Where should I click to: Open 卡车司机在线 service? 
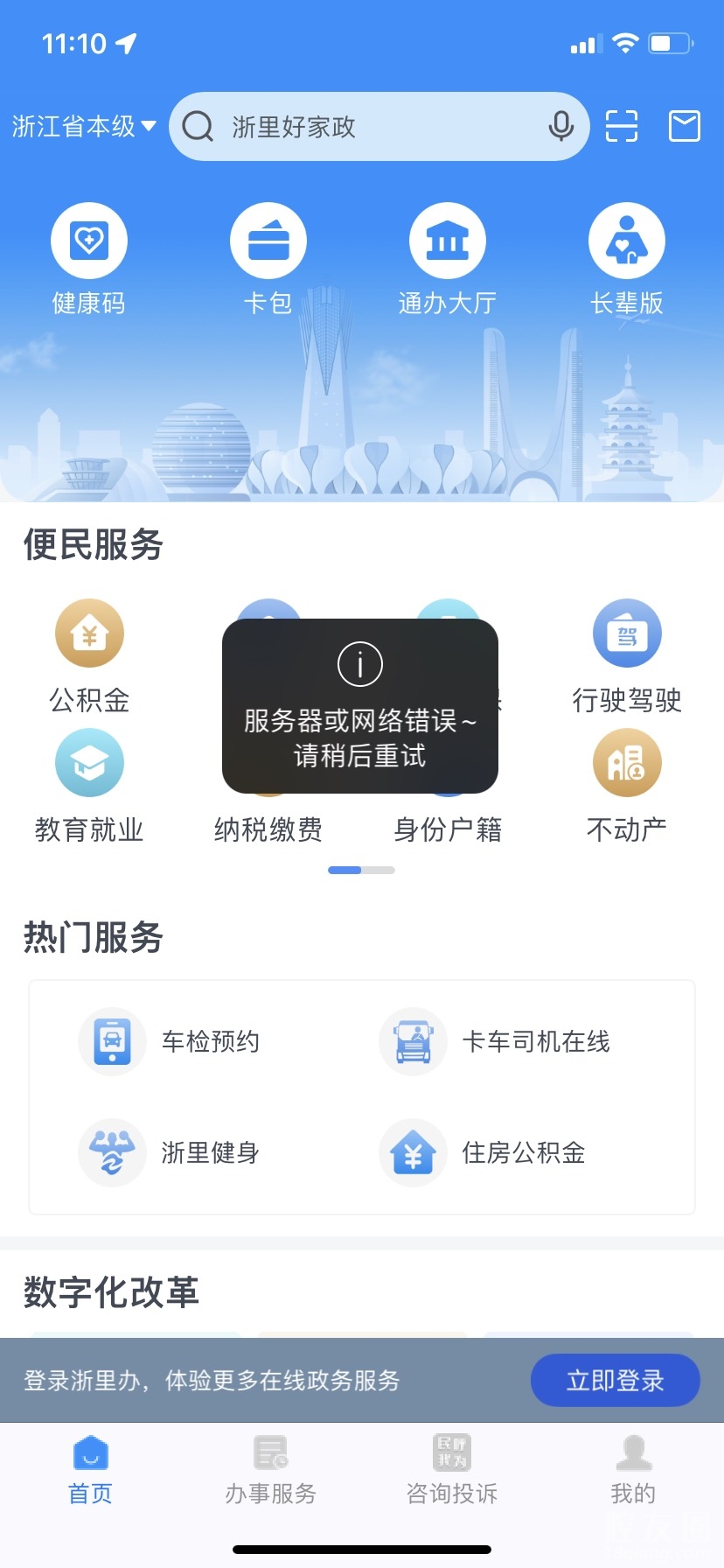click(x=496, y=1041)
